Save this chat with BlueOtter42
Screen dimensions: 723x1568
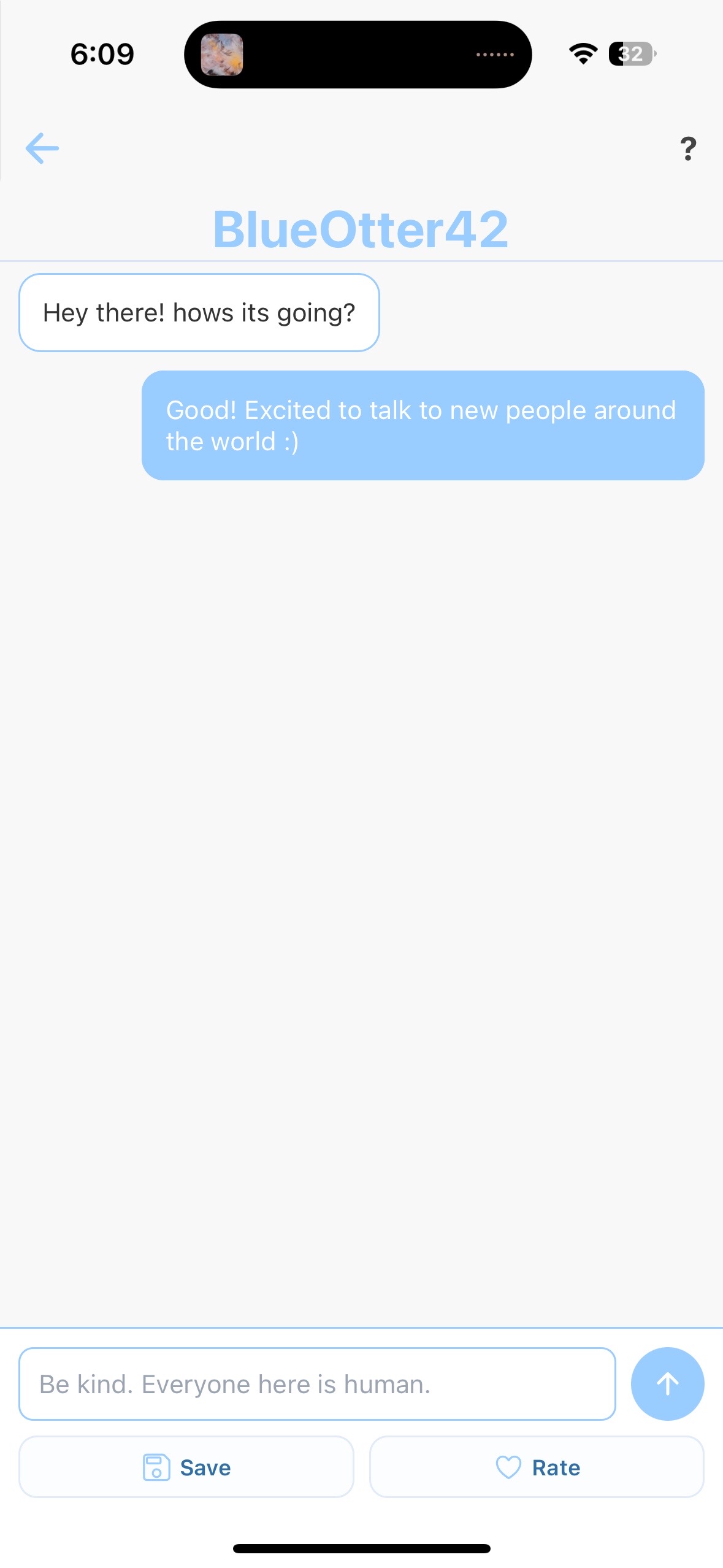186,1467
